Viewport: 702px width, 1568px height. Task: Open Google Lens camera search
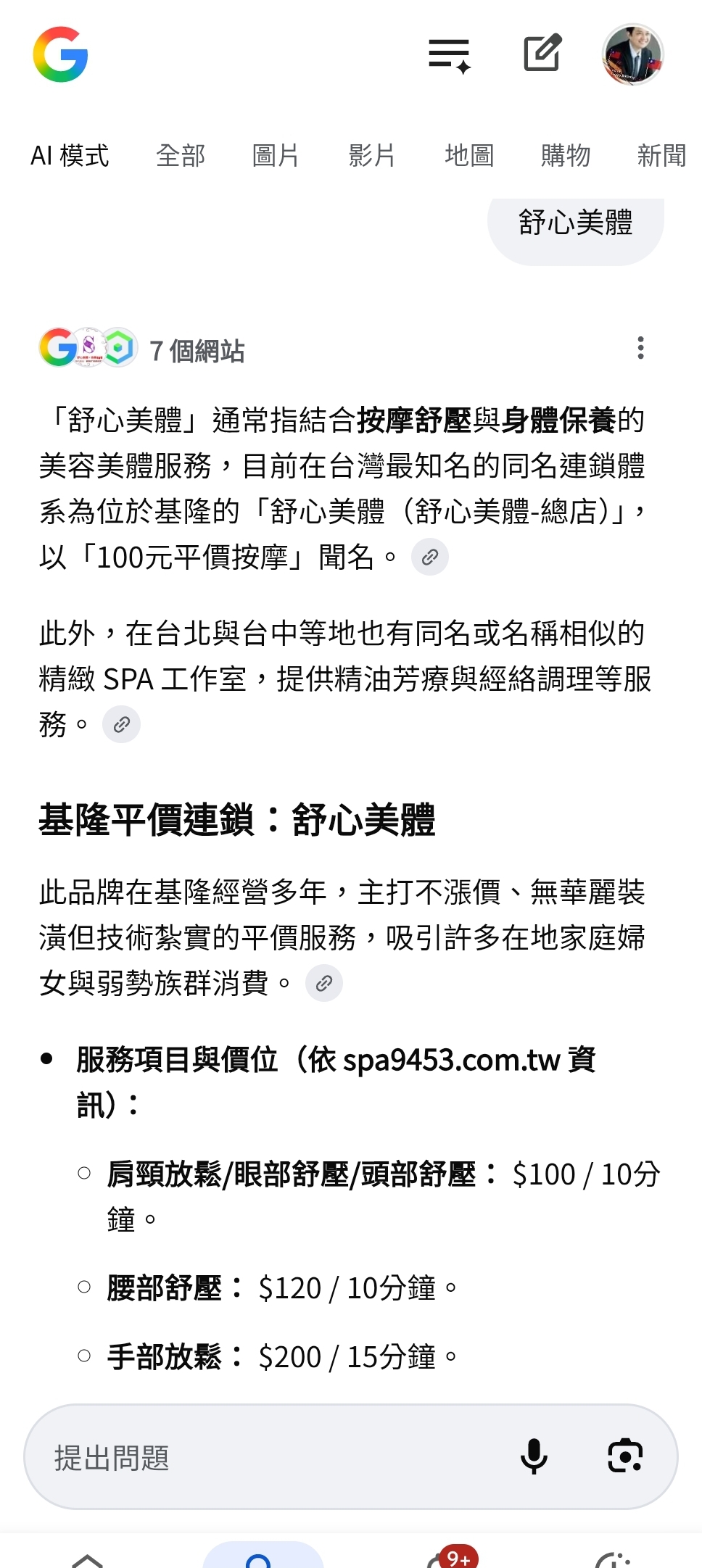(x=625, y=1456)
